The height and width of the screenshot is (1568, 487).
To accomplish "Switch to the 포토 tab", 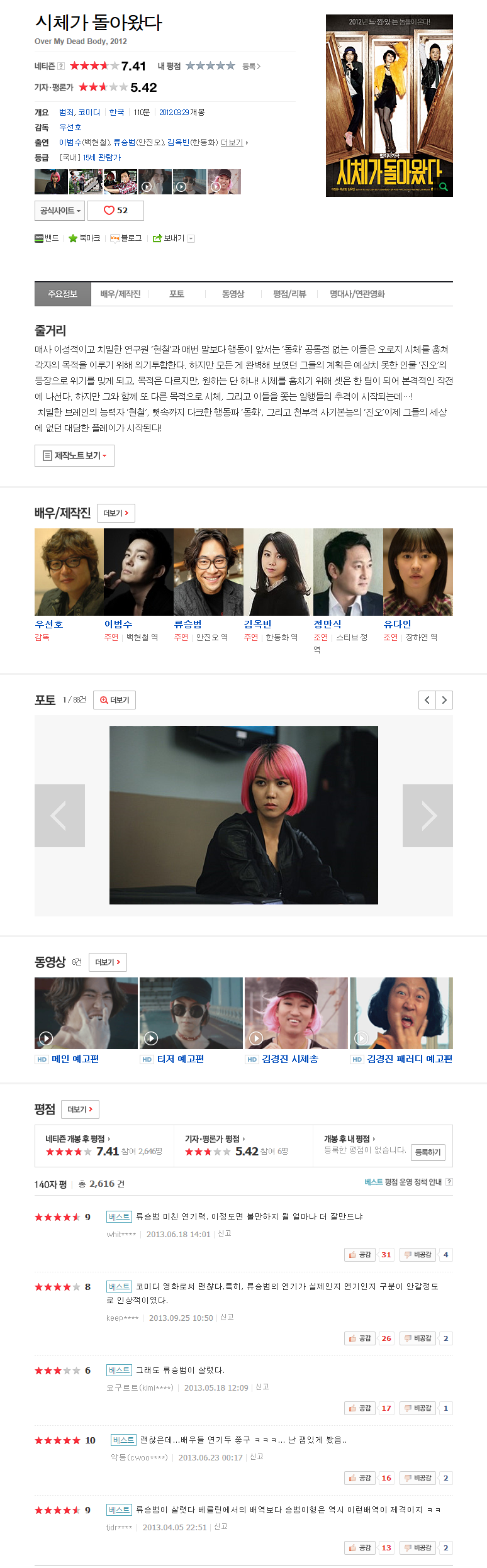I will click(x=177, y=294).
